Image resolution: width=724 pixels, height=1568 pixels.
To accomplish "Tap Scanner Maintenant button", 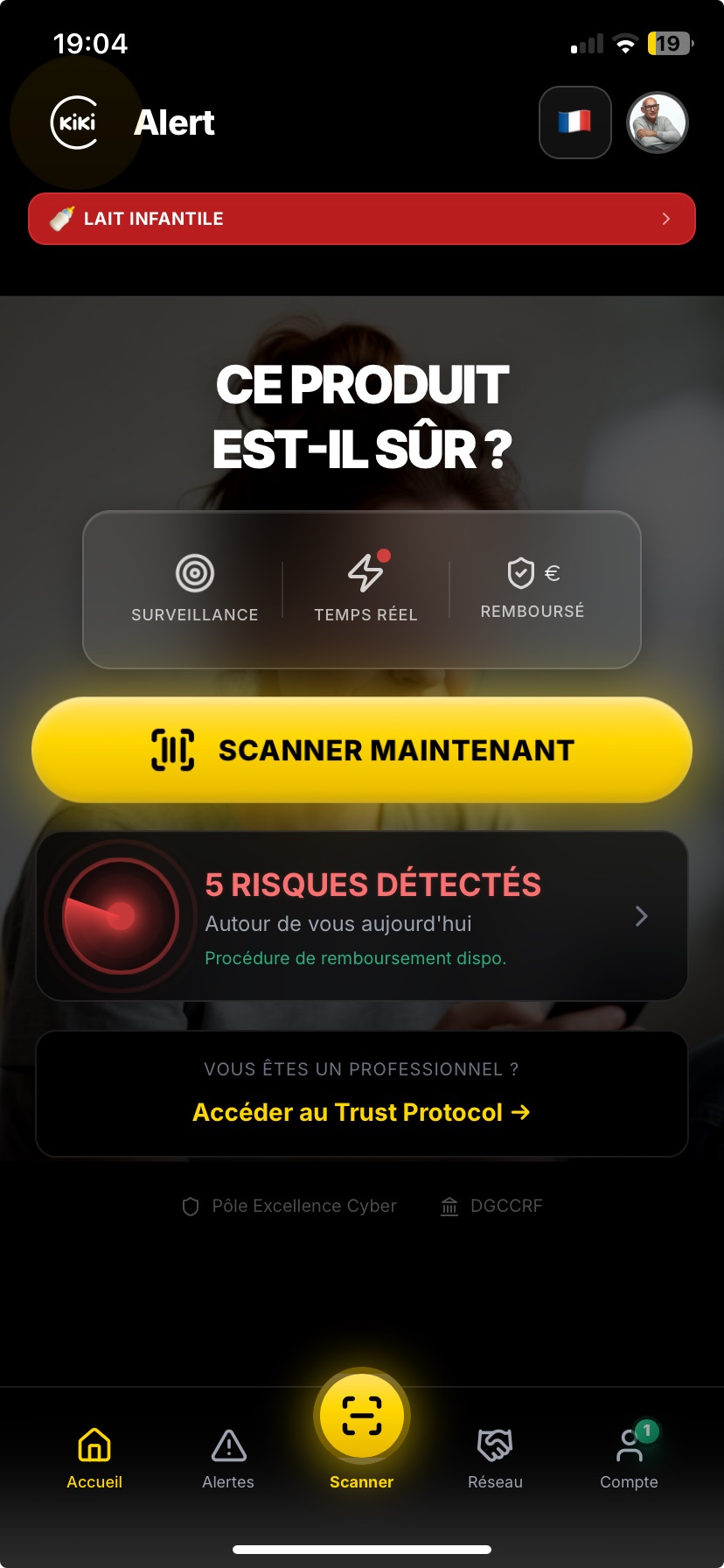I will pos(362,750).
